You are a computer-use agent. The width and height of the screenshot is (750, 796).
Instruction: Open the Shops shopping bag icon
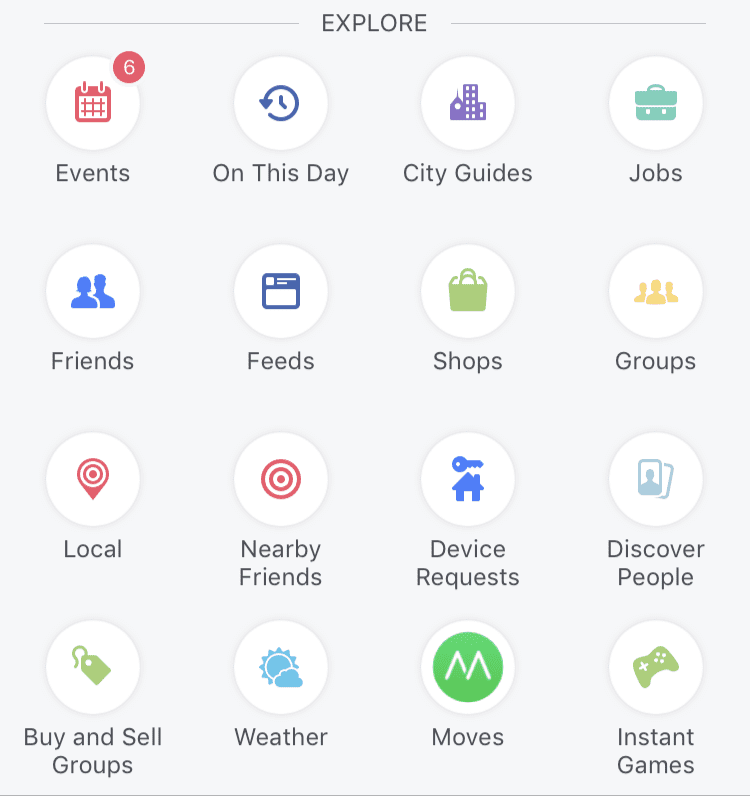point(467,291)
